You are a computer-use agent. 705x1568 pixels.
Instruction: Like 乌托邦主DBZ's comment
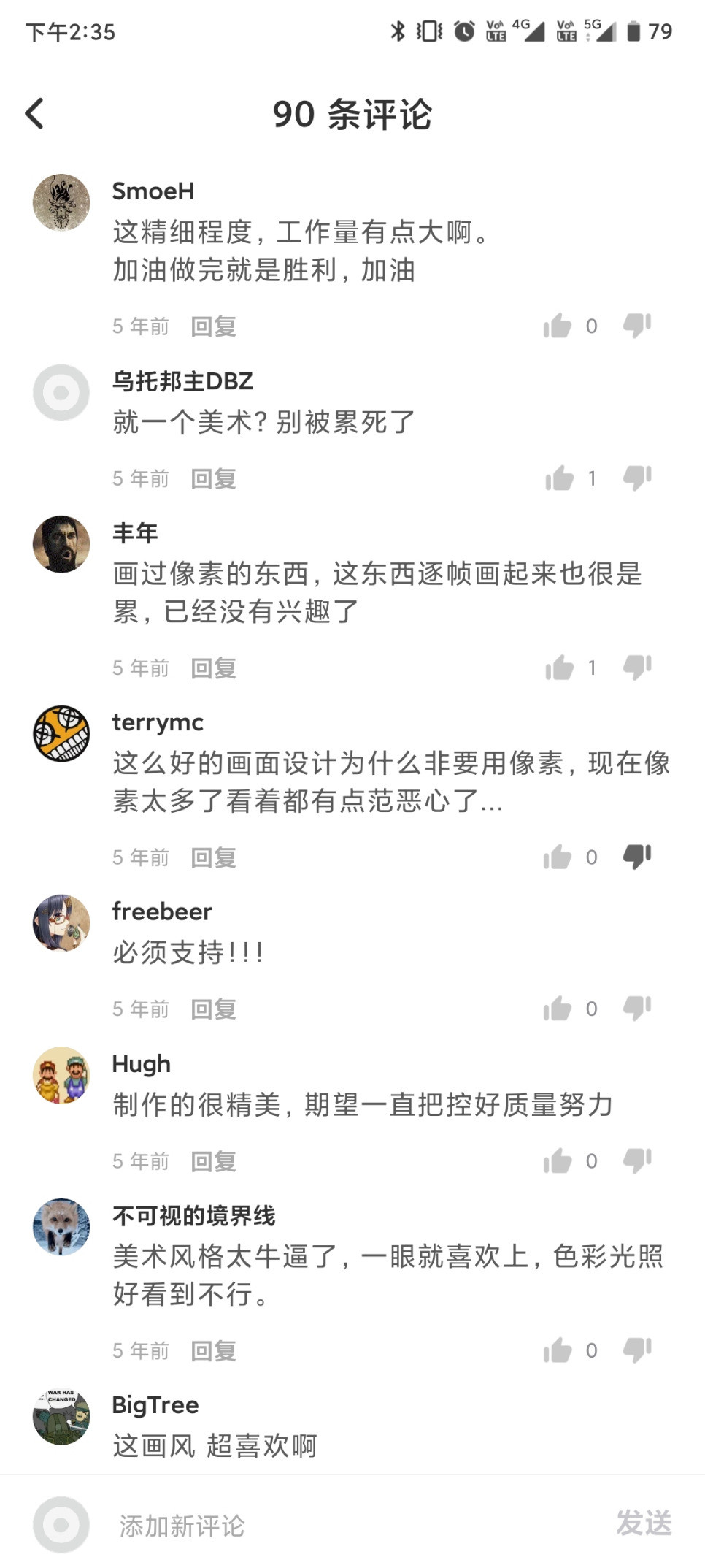[559, 478]
